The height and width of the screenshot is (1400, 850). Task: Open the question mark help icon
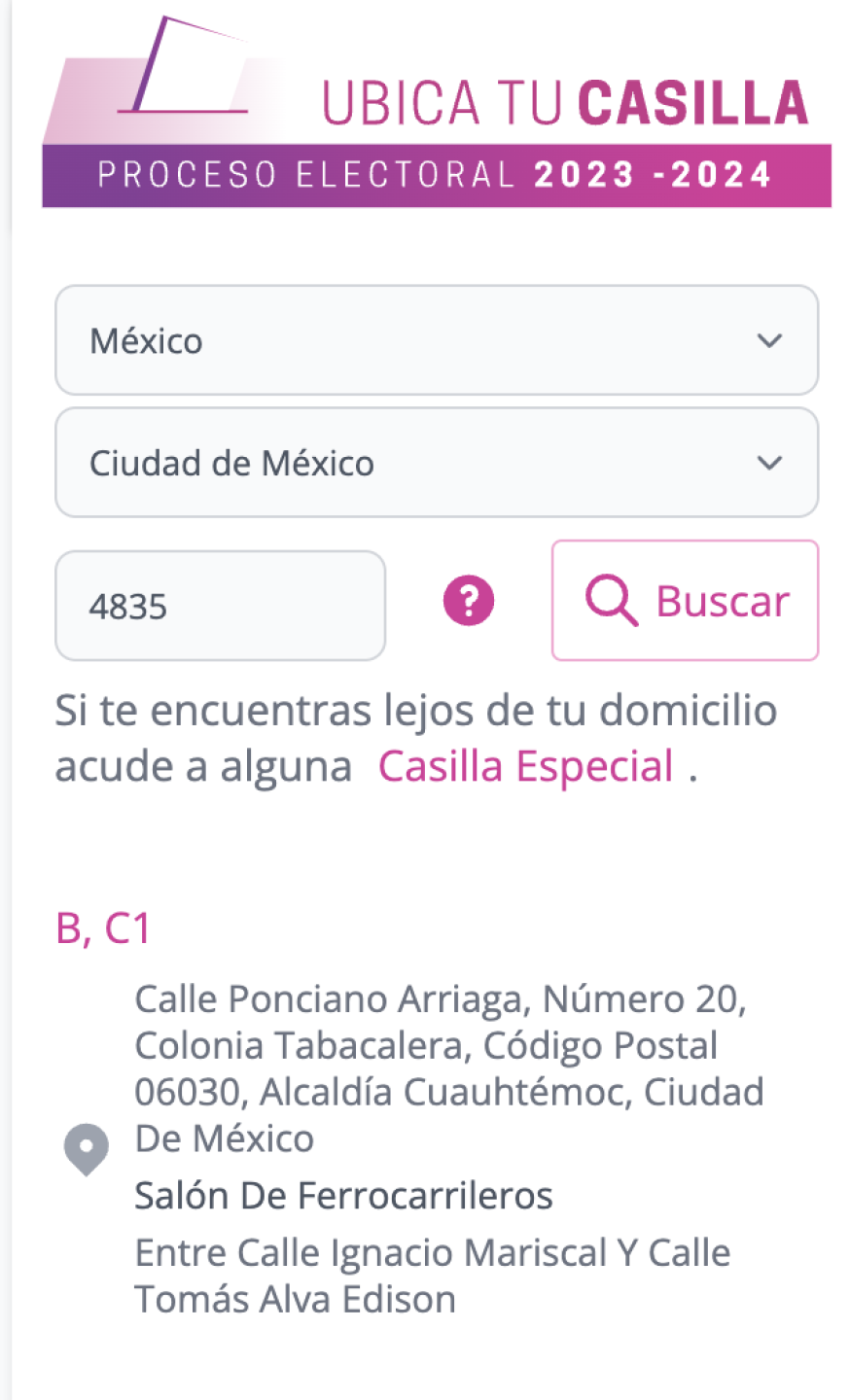469,600
